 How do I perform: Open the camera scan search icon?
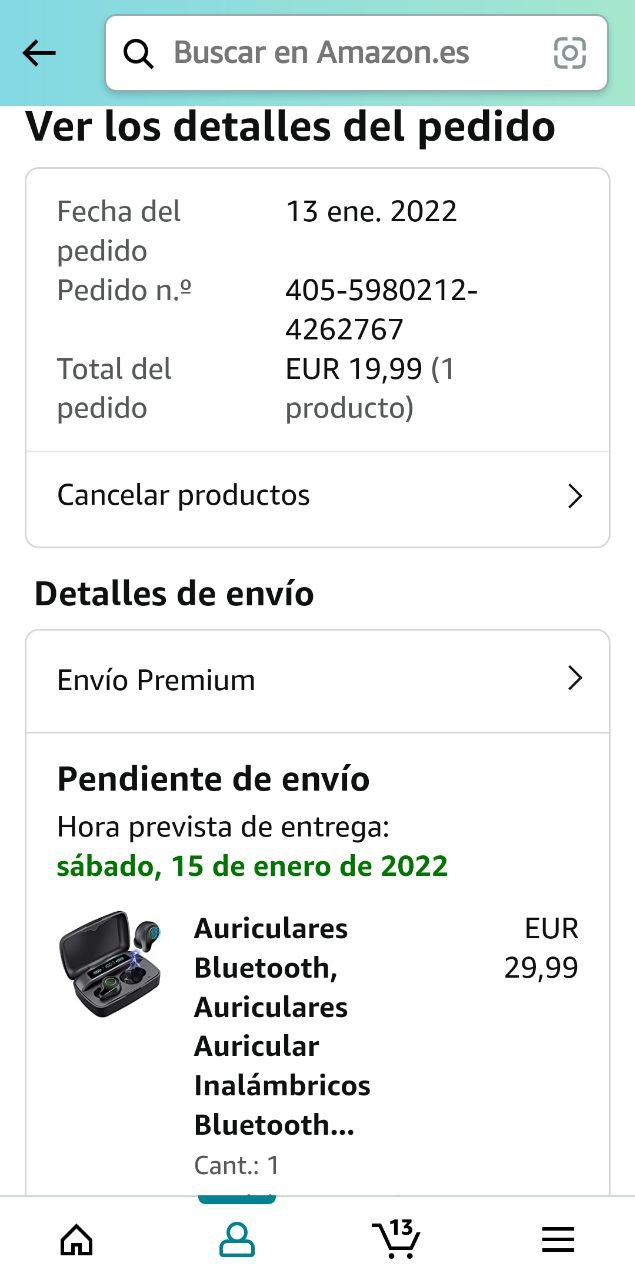[570, 53]
